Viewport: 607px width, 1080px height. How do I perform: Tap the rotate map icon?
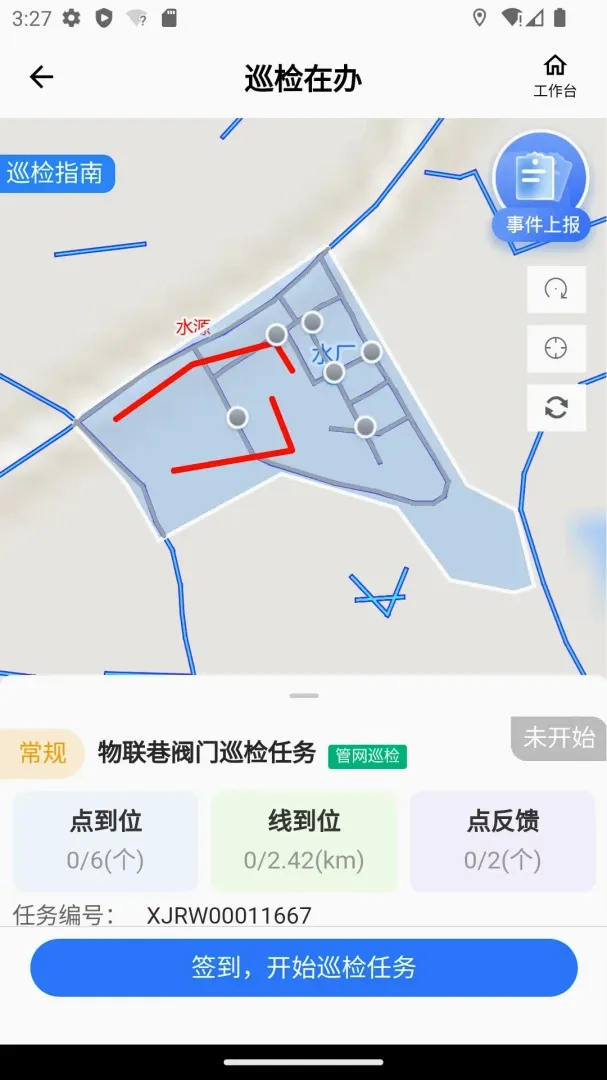tap(556, 289)
